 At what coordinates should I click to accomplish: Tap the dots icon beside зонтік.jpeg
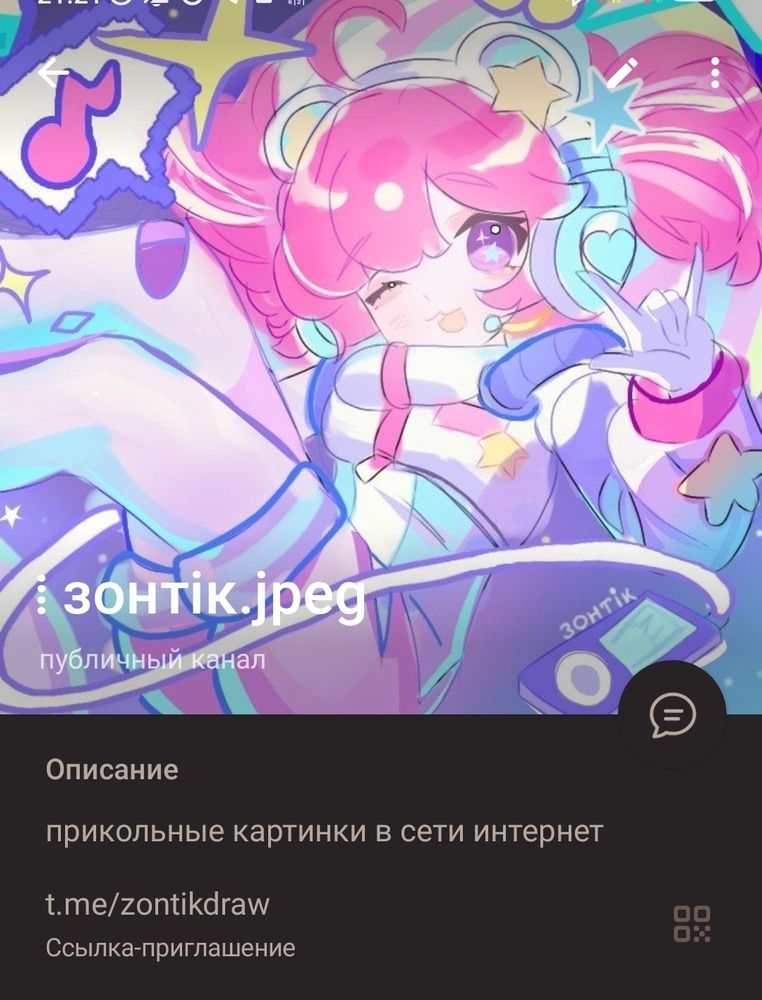click(x=41, y=596)
